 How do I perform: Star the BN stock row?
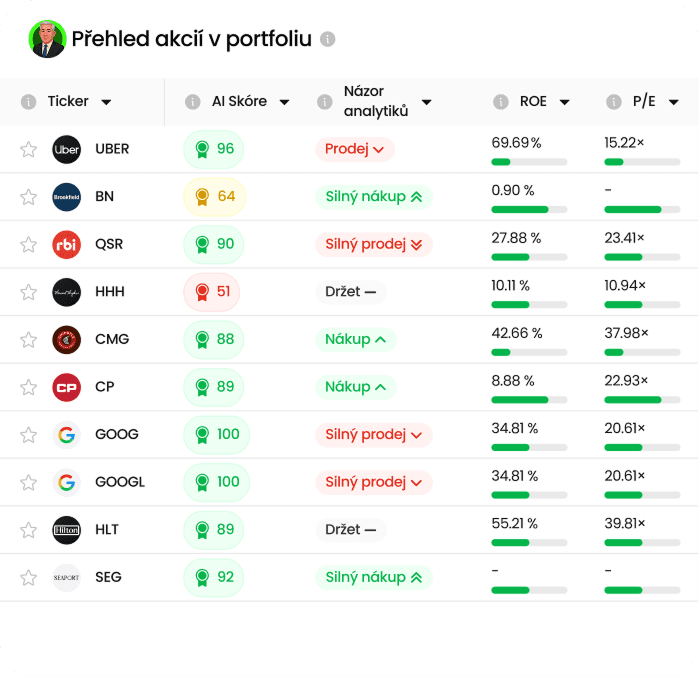[x=28, y=197]
